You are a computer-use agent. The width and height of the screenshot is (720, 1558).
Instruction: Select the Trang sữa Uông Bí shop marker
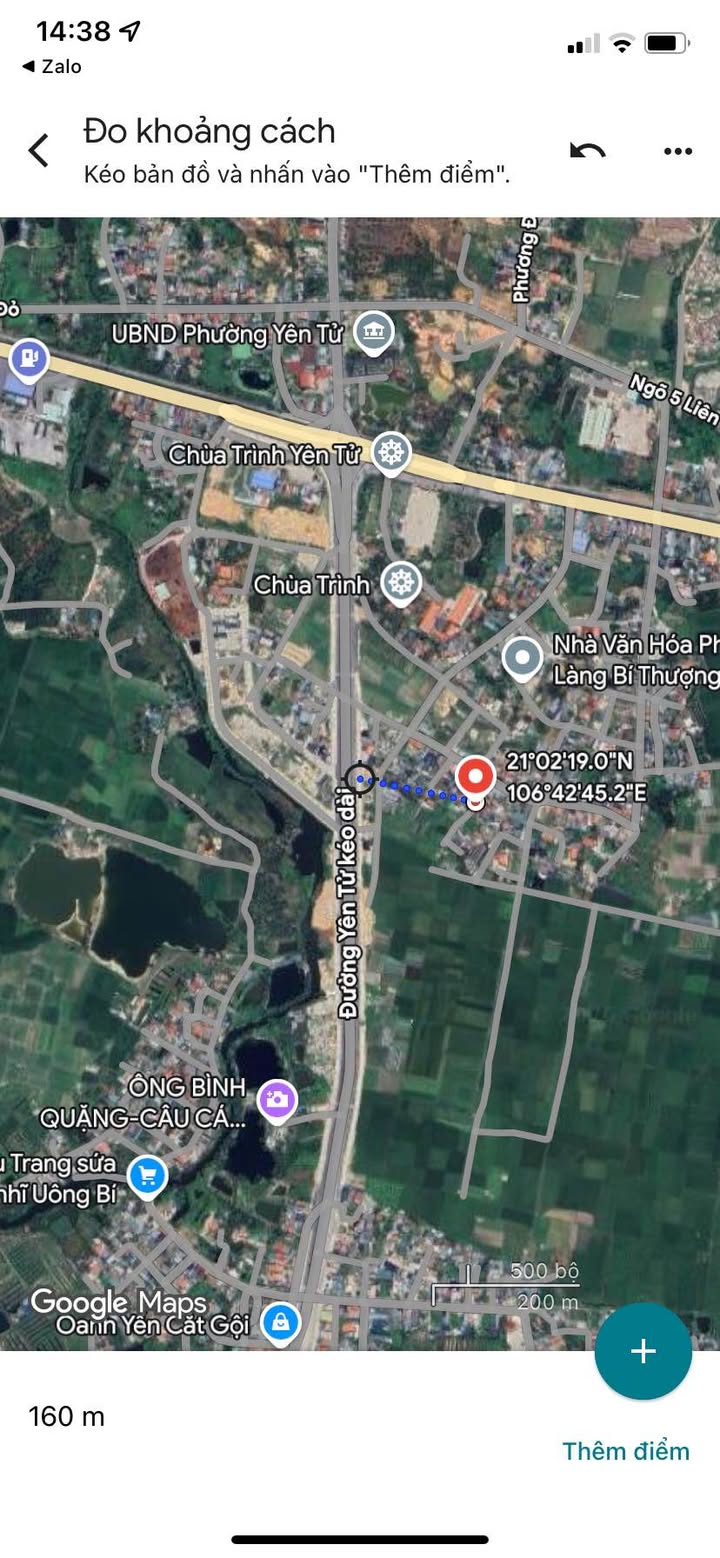coord(148,1176)
